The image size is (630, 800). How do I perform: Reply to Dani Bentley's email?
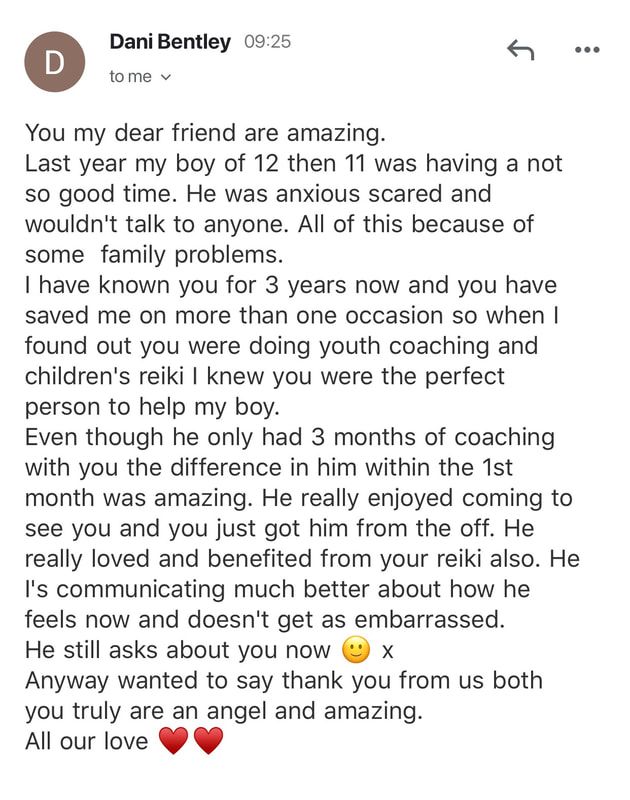(x=520, y=49)
